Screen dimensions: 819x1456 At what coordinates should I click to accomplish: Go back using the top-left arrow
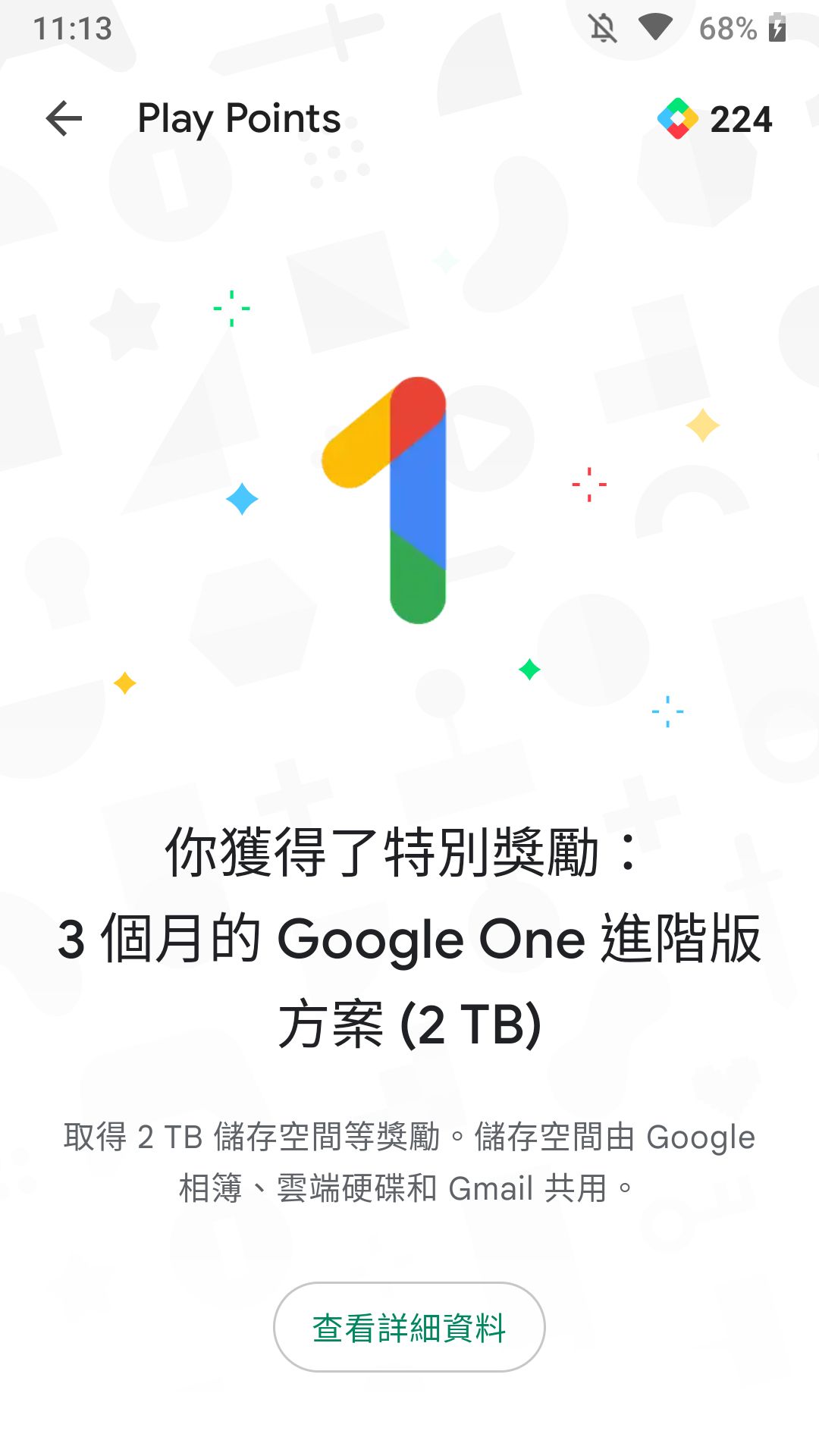64,119
